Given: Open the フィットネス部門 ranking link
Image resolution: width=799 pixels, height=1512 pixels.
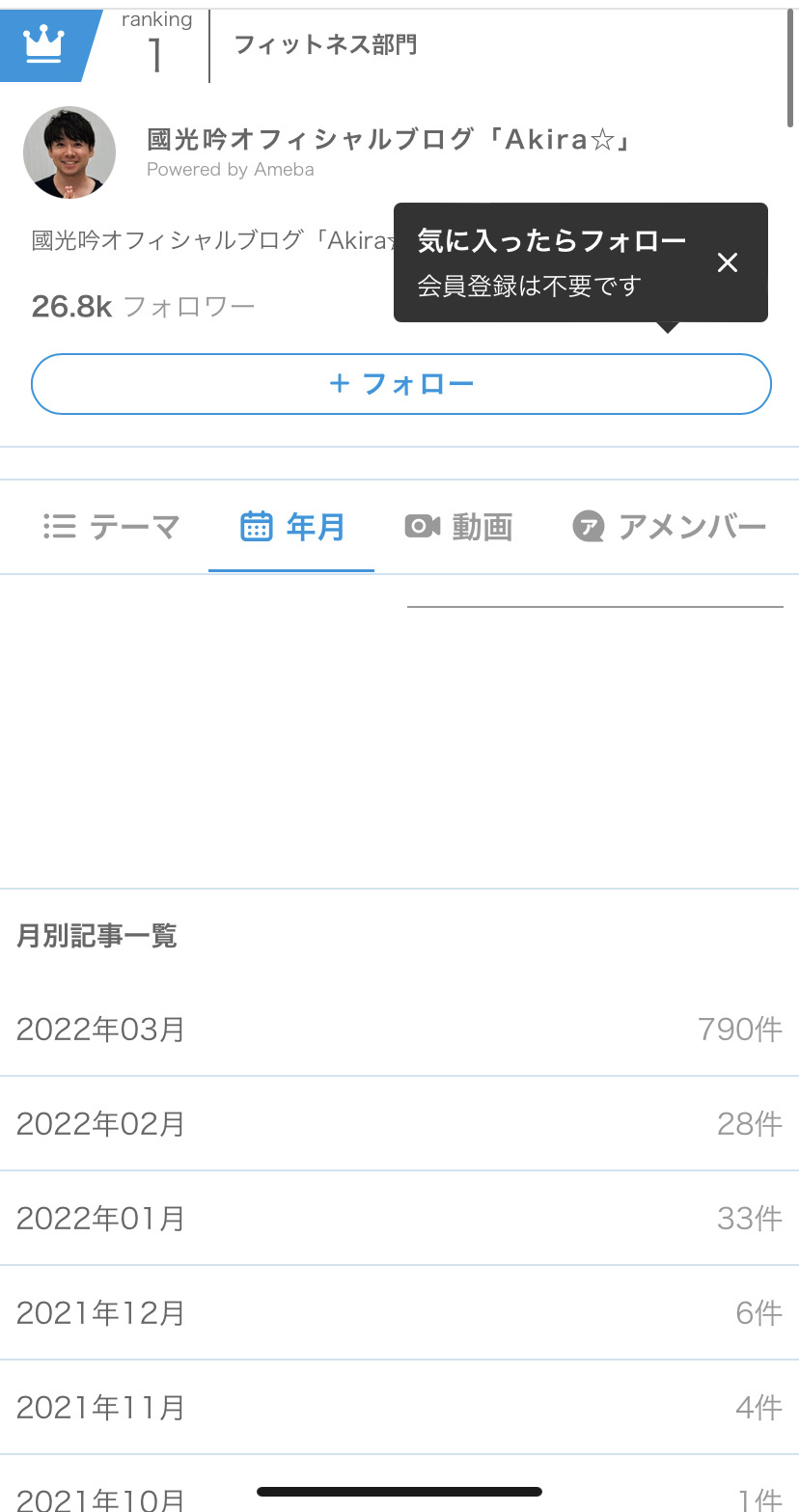Looking at the screenshot, I should pyautogui.click(x=326, y=44).
